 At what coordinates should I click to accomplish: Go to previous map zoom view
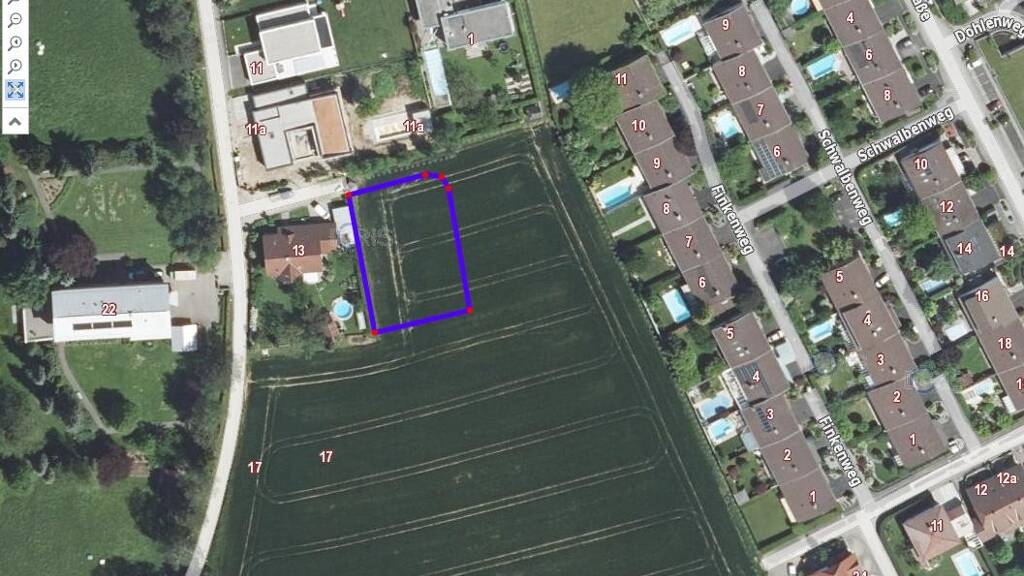point(14,44)
